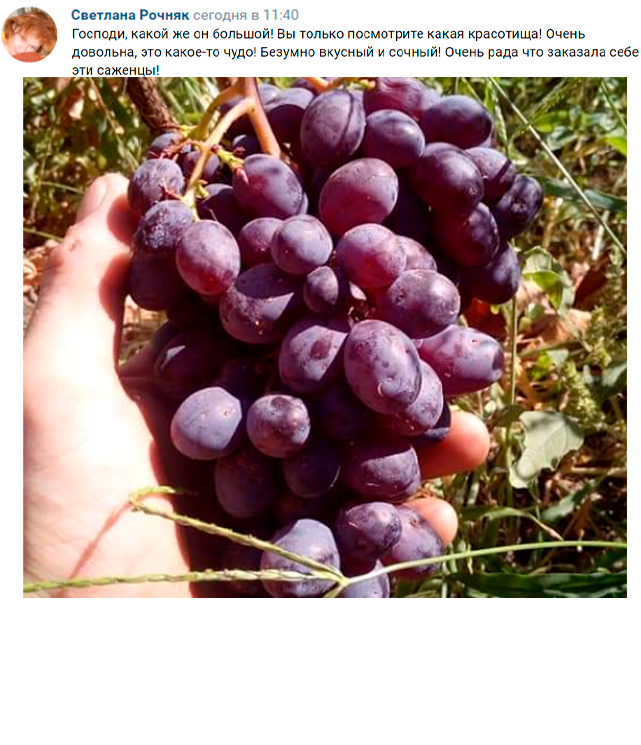Screen dimensions: 641x745
Task: Tap Светлана Рочняк's avatar picture
Action: coord(30,34)
